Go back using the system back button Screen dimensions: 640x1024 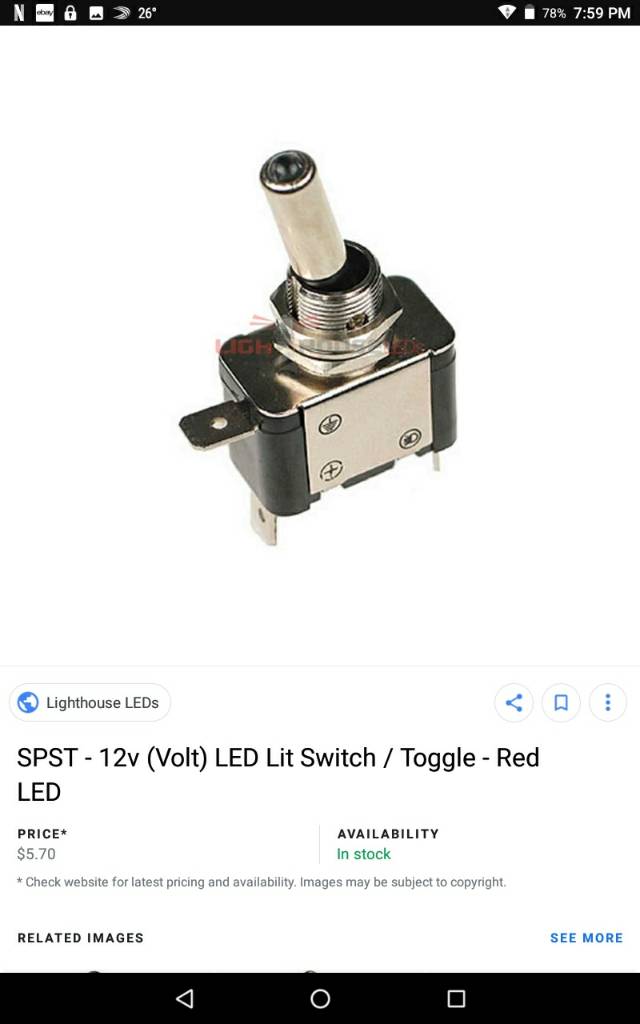tap(185, 998)
